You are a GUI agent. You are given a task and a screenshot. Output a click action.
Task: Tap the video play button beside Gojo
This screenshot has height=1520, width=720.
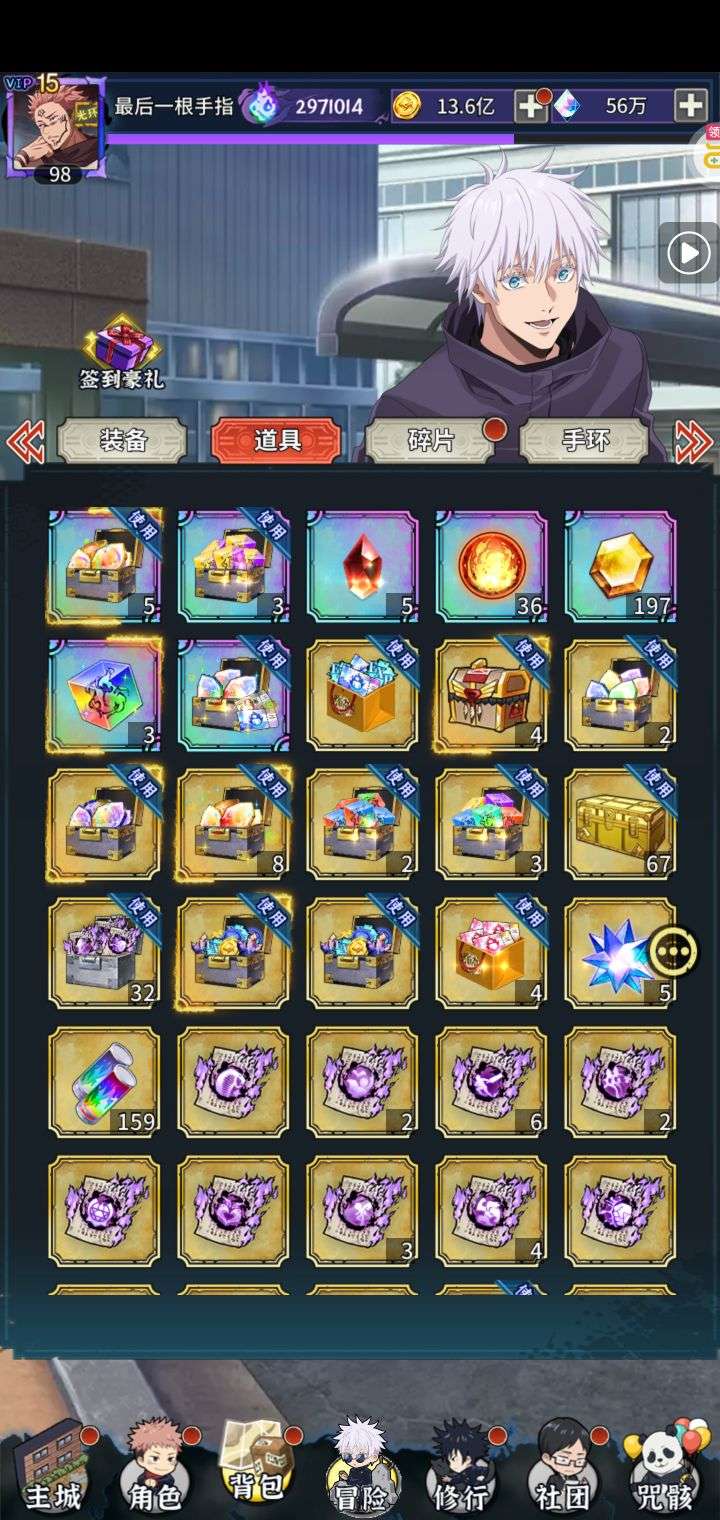(x=688, y=253)
